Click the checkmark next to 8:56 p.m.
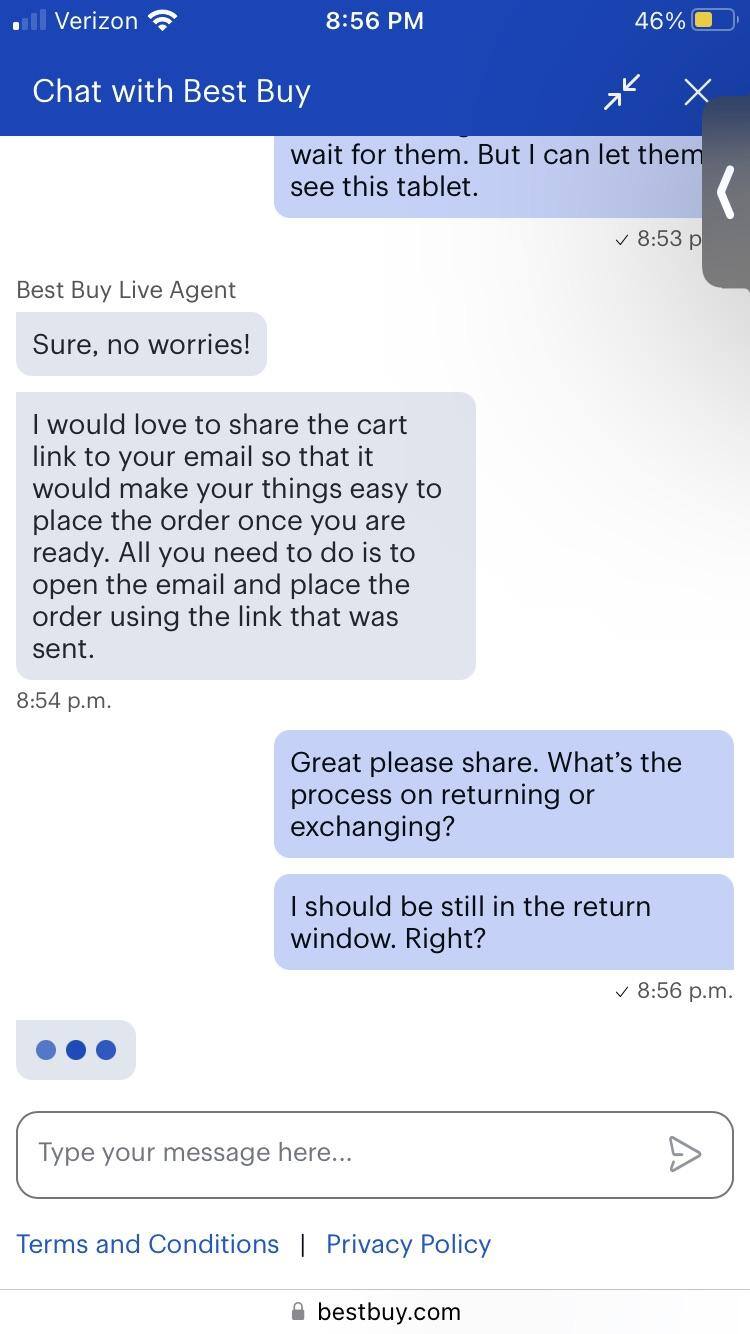This screenshot has width=750, height=1334. [623, 991]
